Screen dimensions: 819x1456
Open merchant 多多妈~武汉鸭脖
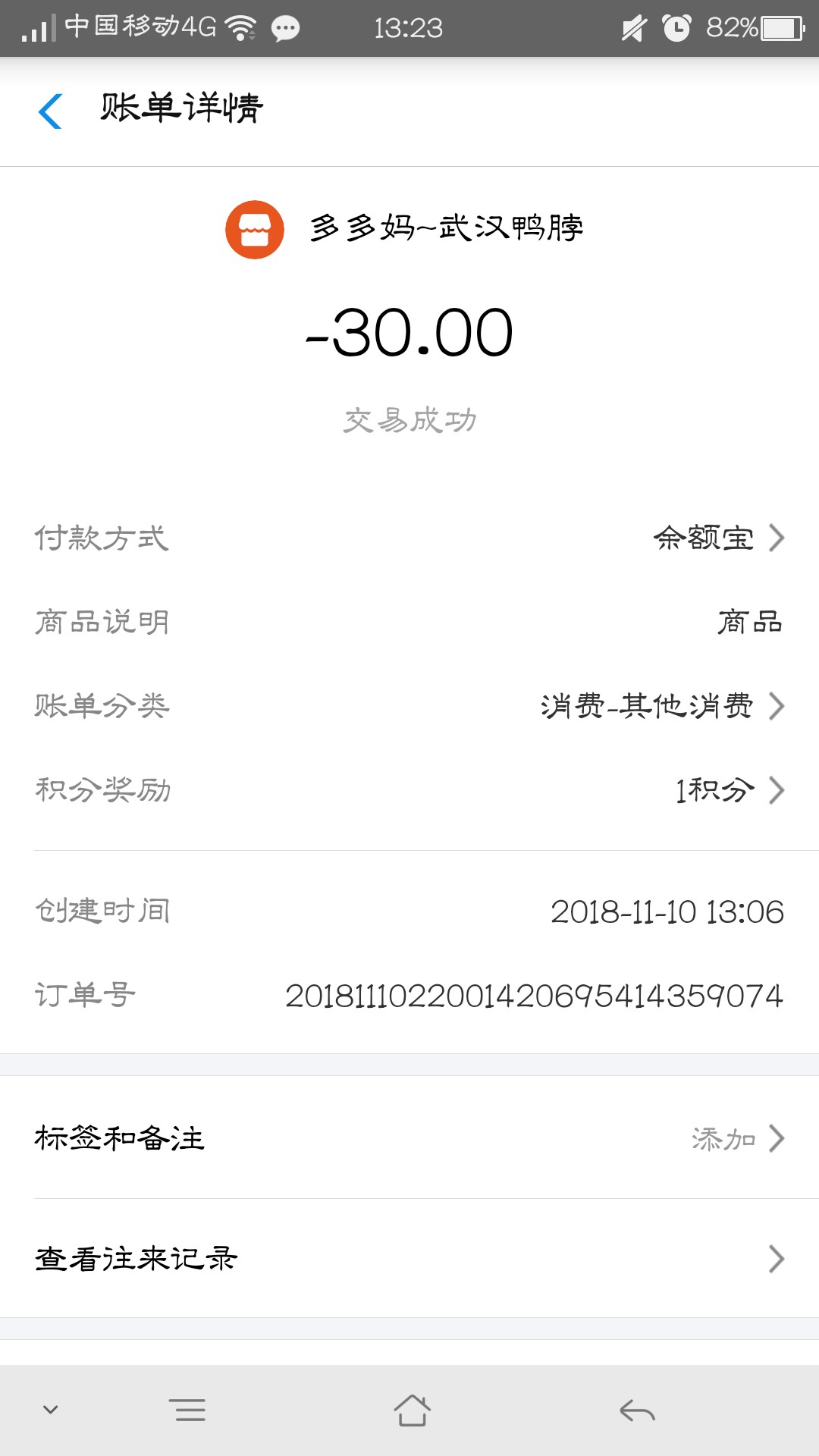405,228
